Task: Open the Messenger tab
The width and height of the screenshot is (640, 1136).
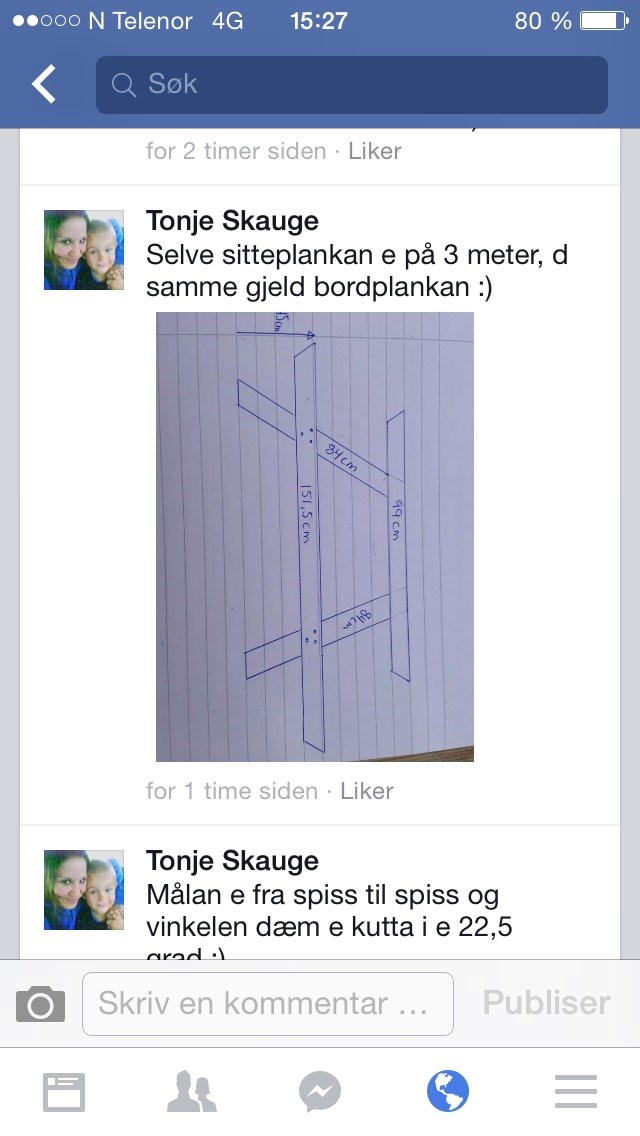Action: [320, 1092]
